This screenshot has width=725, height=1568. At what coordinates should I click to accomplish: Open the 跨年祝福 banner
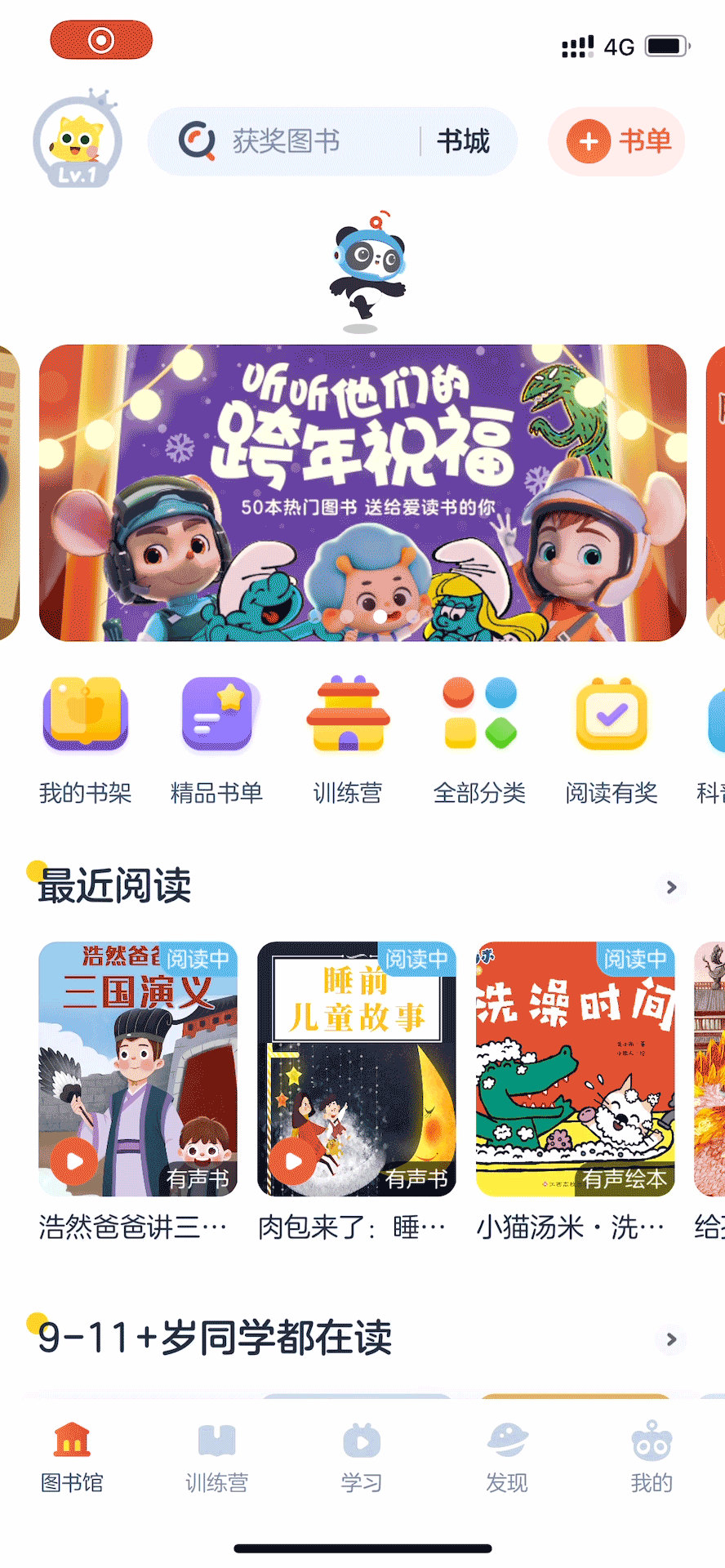point(362,492)
